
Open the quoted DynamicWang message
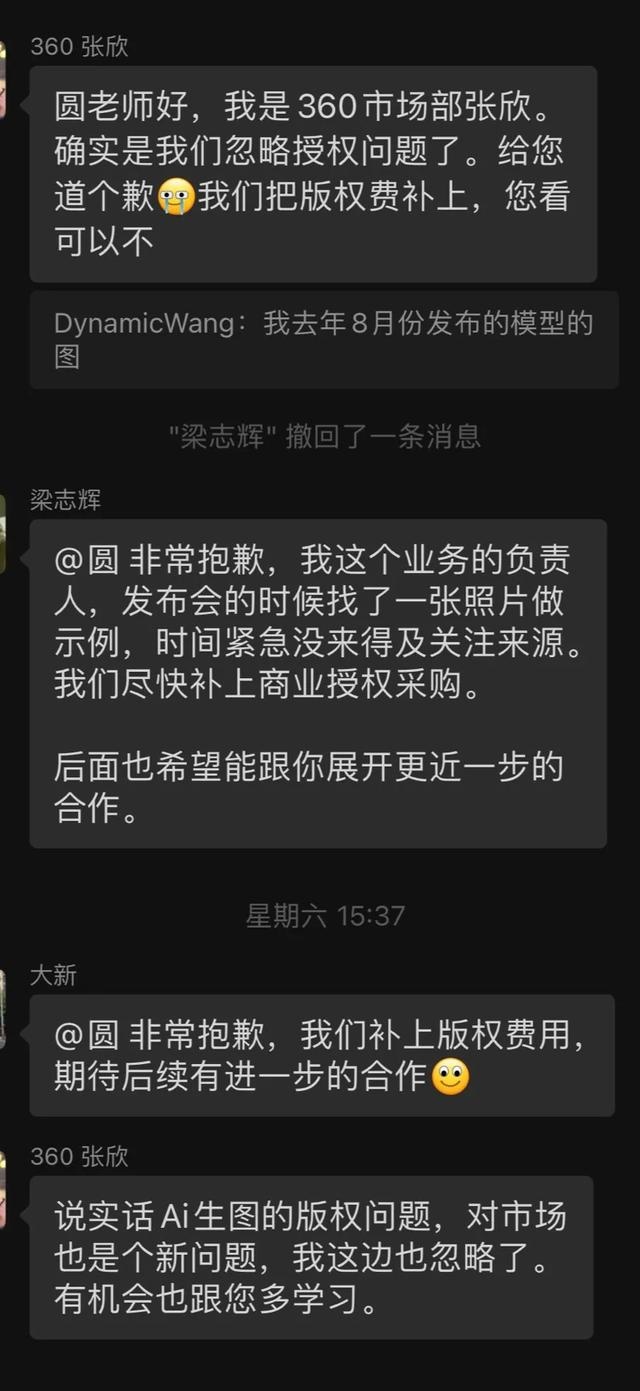coord(323,339)
